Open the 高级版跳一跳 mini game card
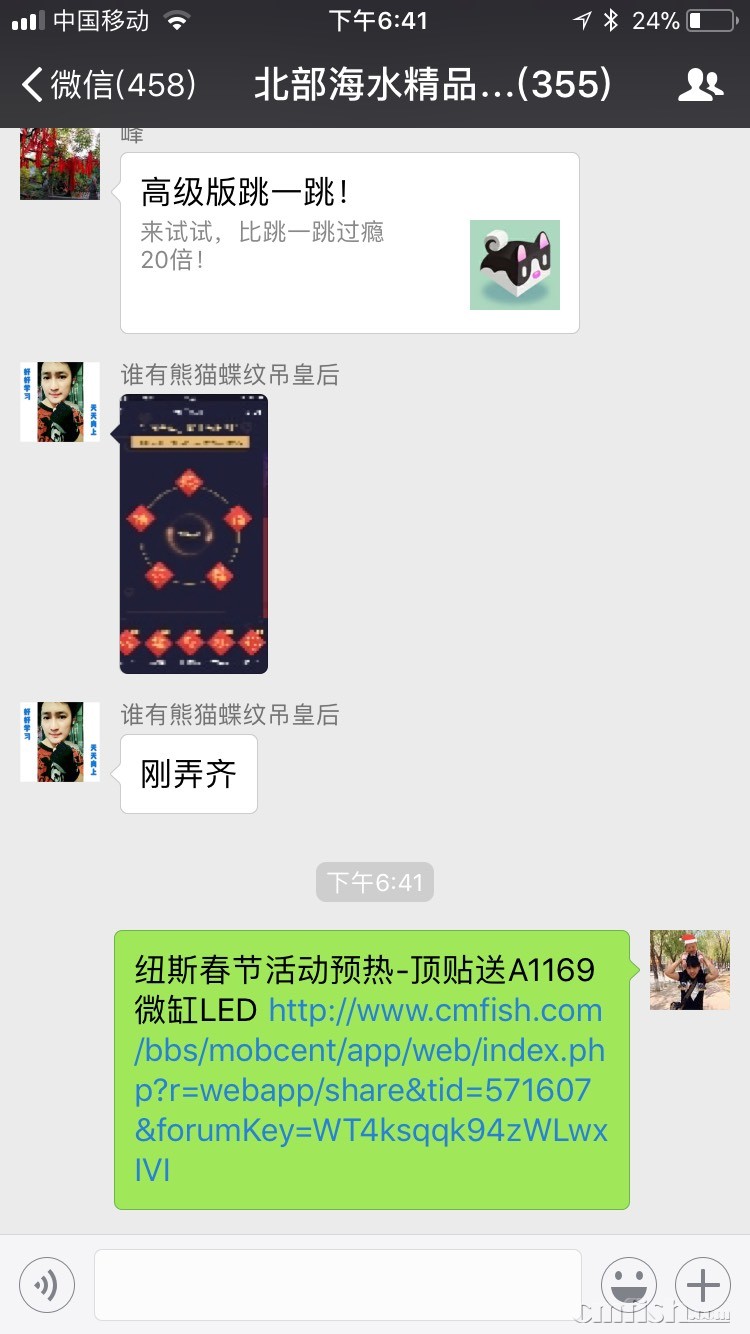The width and height of the screenshot is (750, 1334). (x=349, y=243)
